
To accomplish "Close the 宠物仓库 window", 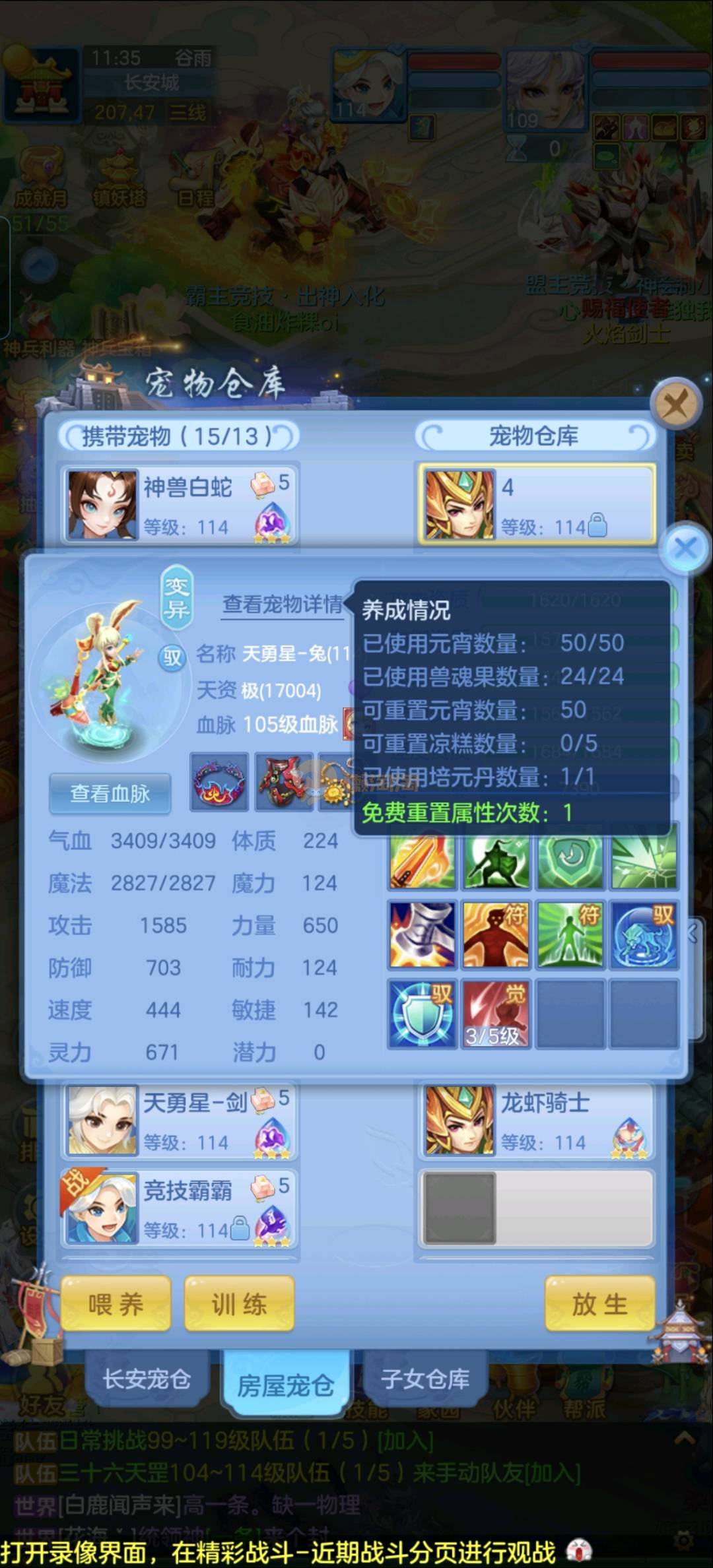I will click(675, 403).
